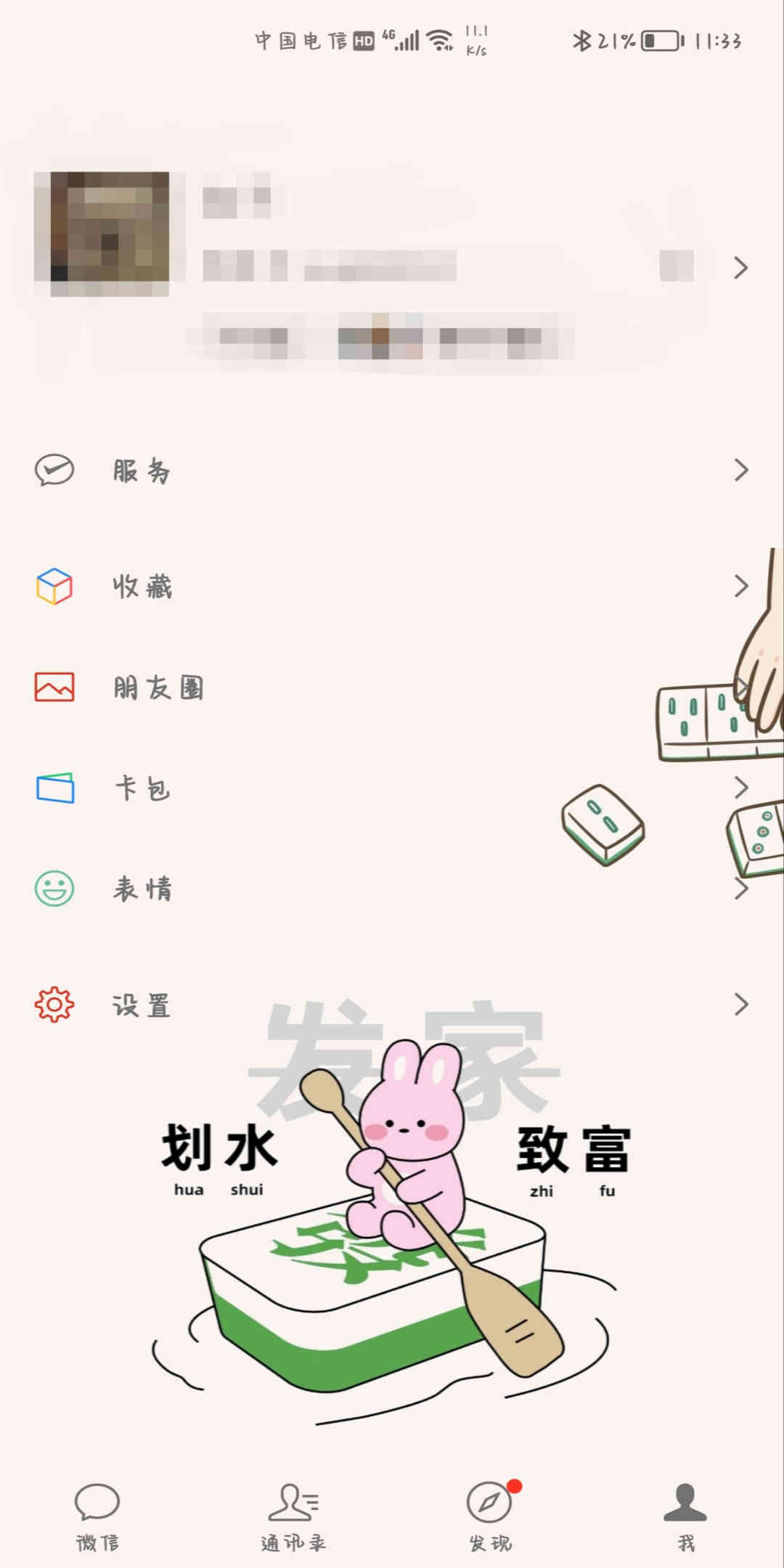This screenshot has height=1568, width=784.
Task: Switch to the 发现 tab
Action: tap(490, 1516)
